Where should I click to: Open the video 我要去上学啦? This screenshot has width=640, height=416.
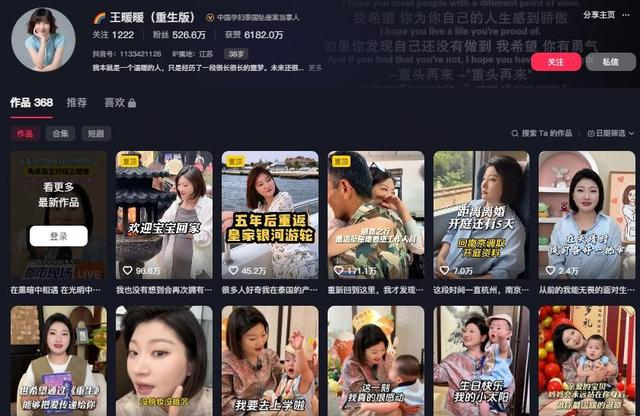pyautogui.click(x=270, y=362)
